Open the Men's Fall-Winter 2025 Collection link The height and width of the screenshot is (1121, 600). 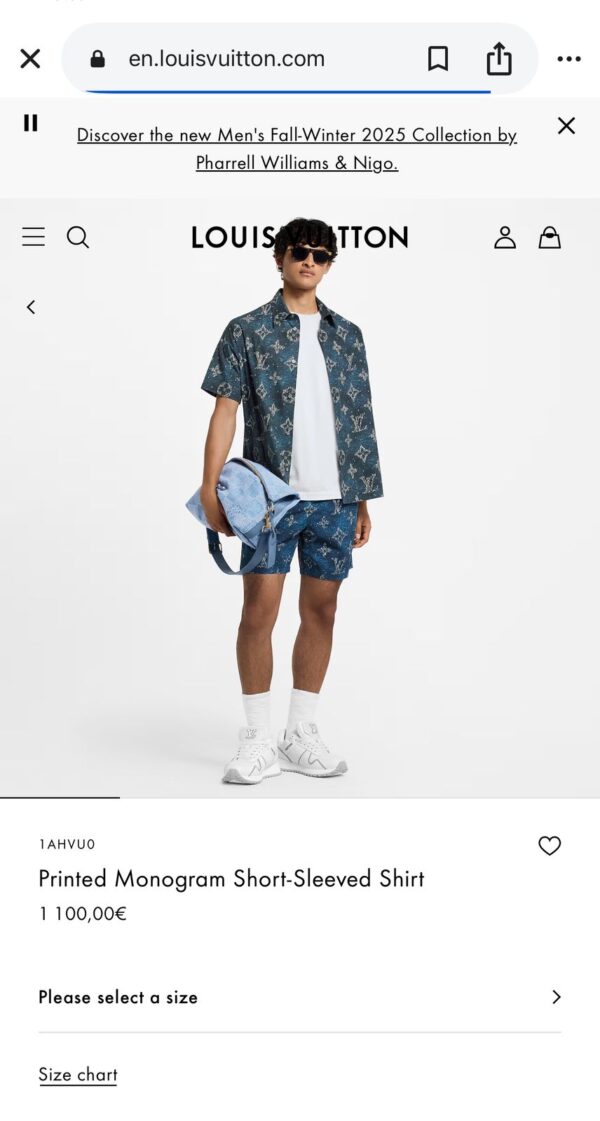297,148
